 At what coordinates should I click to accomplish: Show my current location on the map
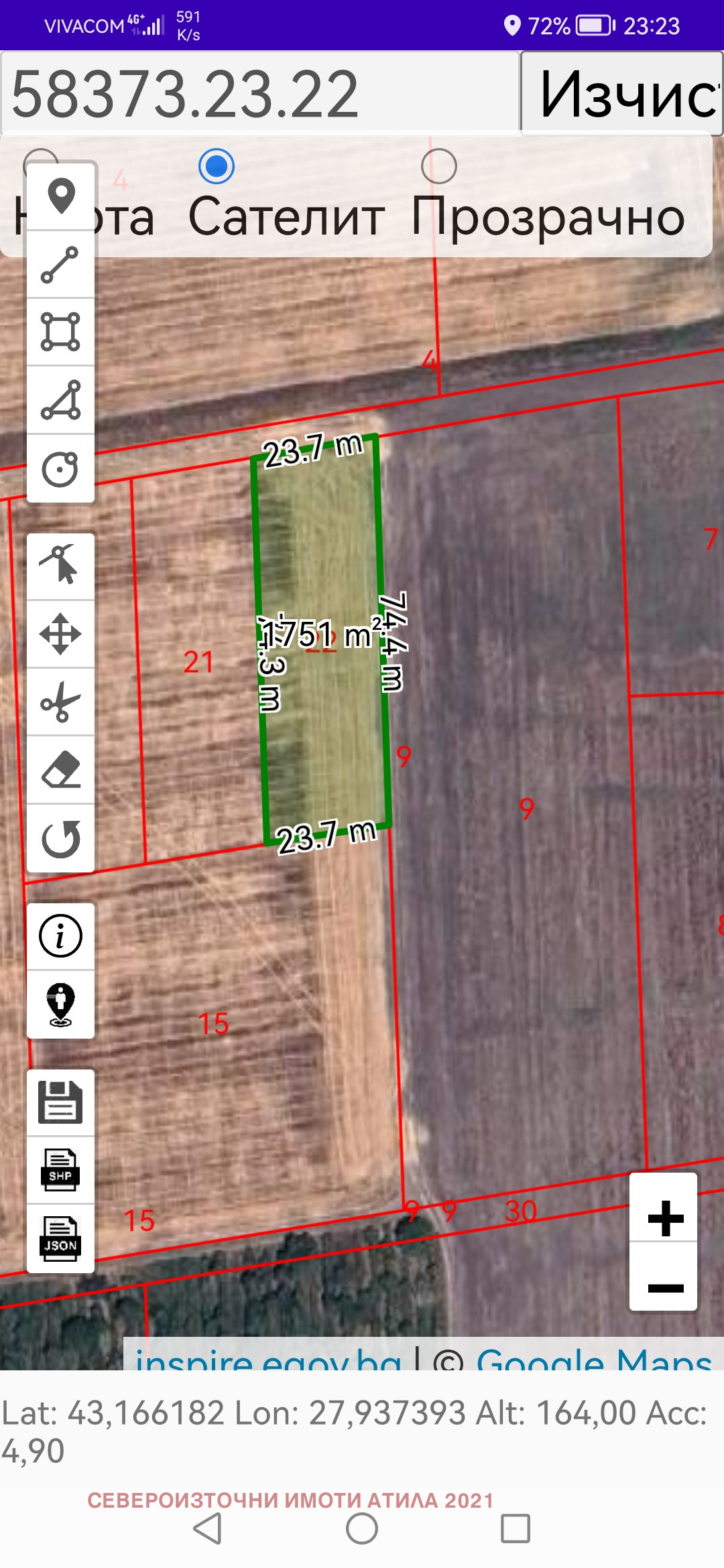click(x=60, y=1004)
